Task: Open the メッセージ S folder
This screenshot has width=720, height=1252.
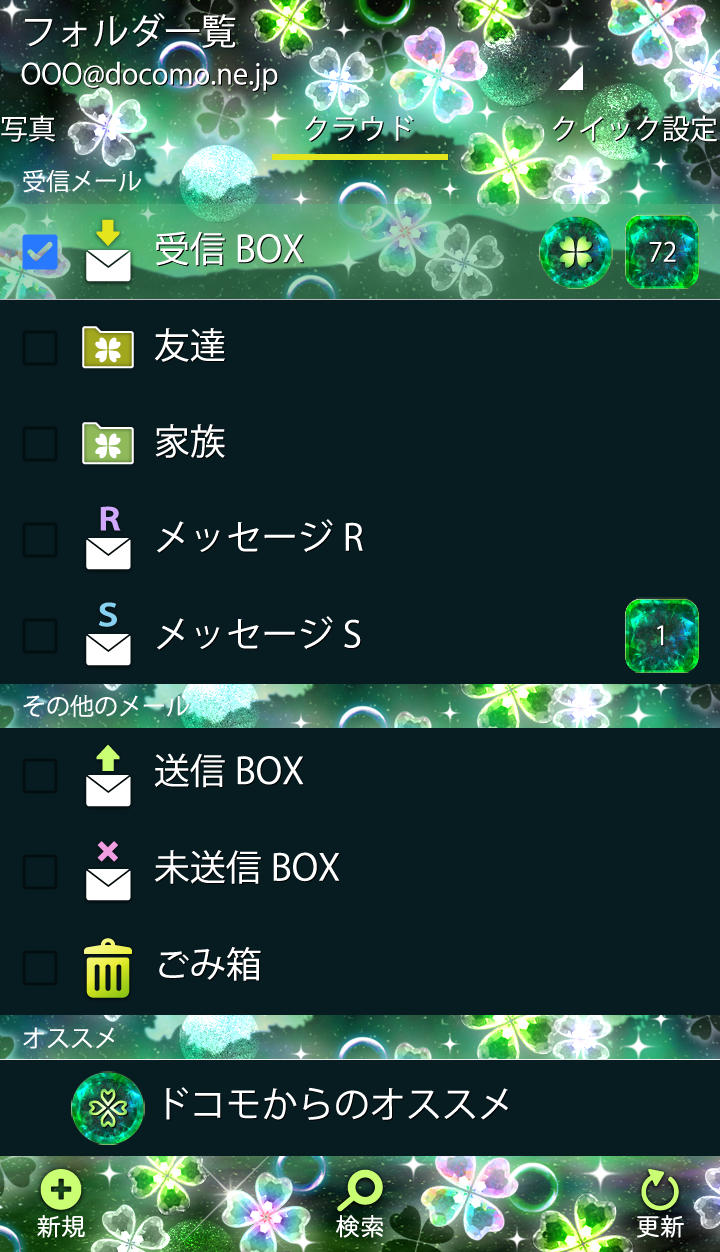Action: pos(258,635)
